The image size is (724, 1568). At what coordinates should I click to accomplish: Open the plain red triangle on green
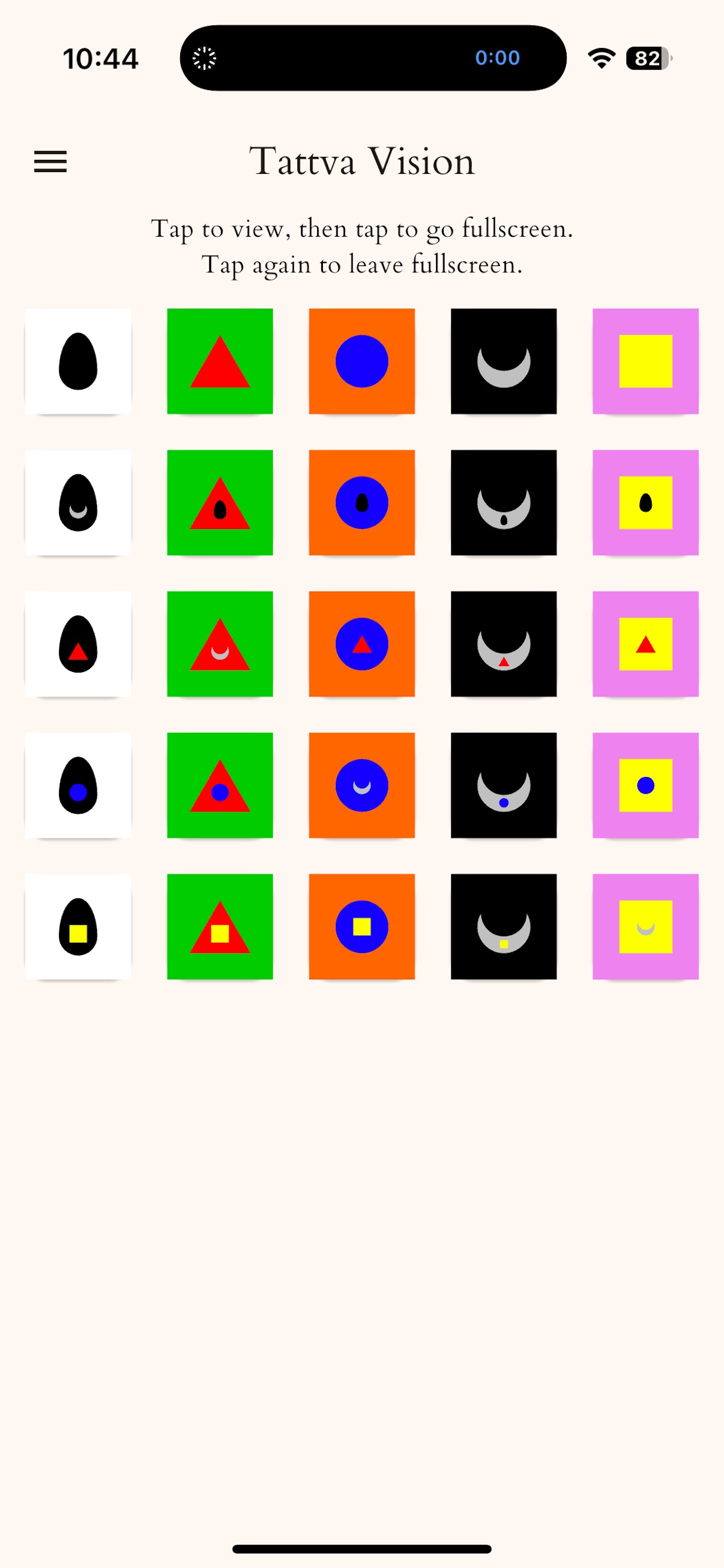(220, 361)
